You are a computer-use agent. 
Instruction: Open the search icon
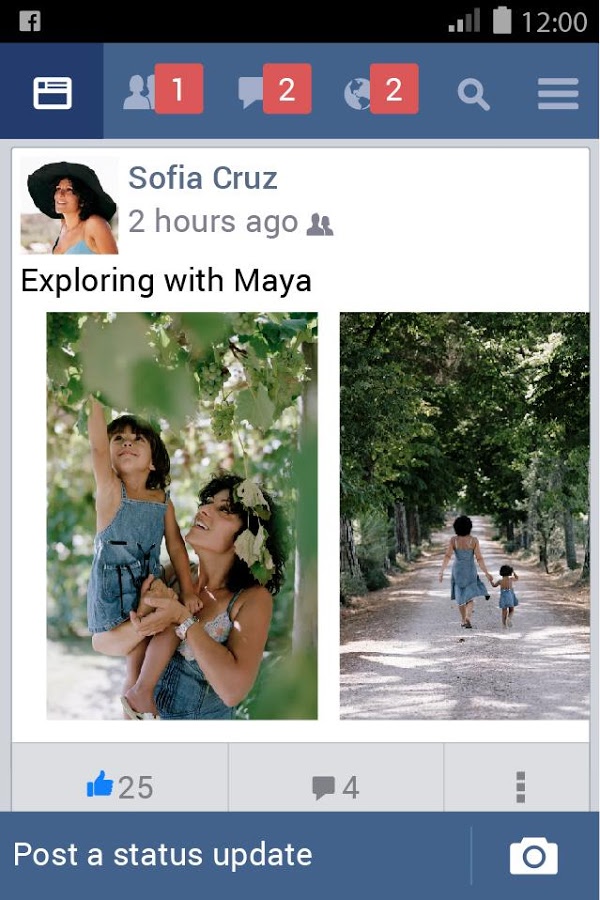[473, 94]
